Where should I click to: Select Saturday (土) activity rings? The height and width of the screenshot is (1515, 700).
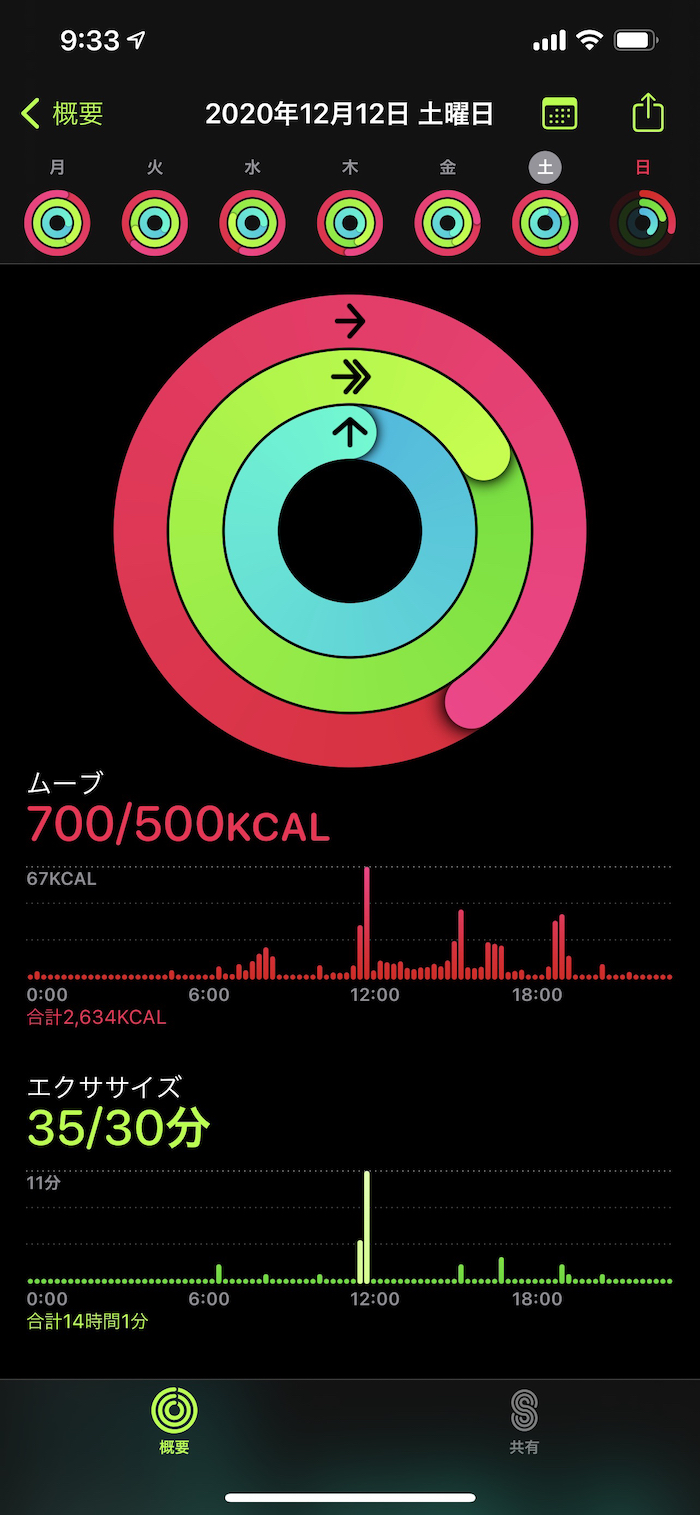[x=545, y=222]
